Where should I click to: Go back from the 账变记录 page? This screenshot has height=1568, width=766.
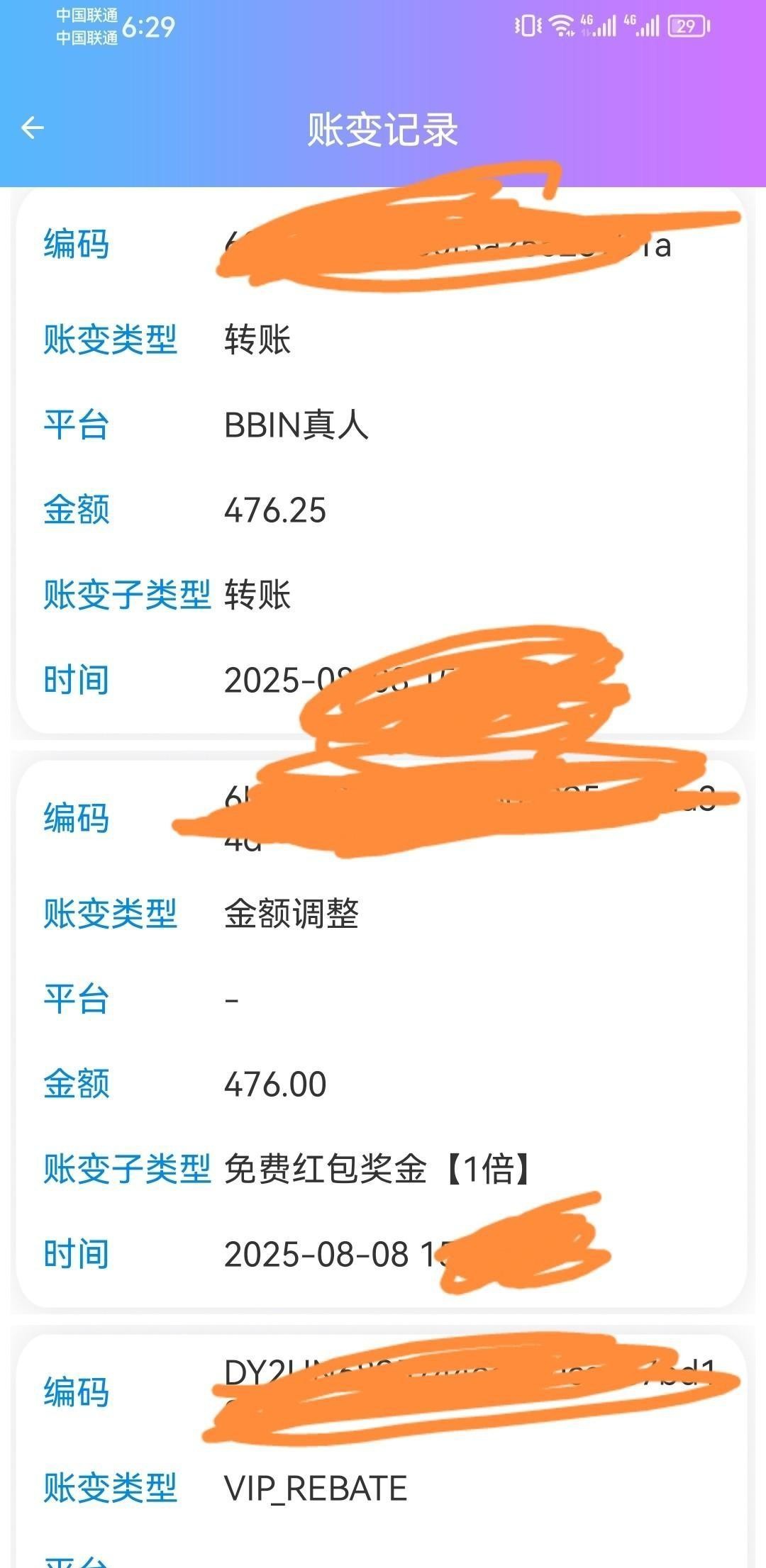(x=33, y=128)
